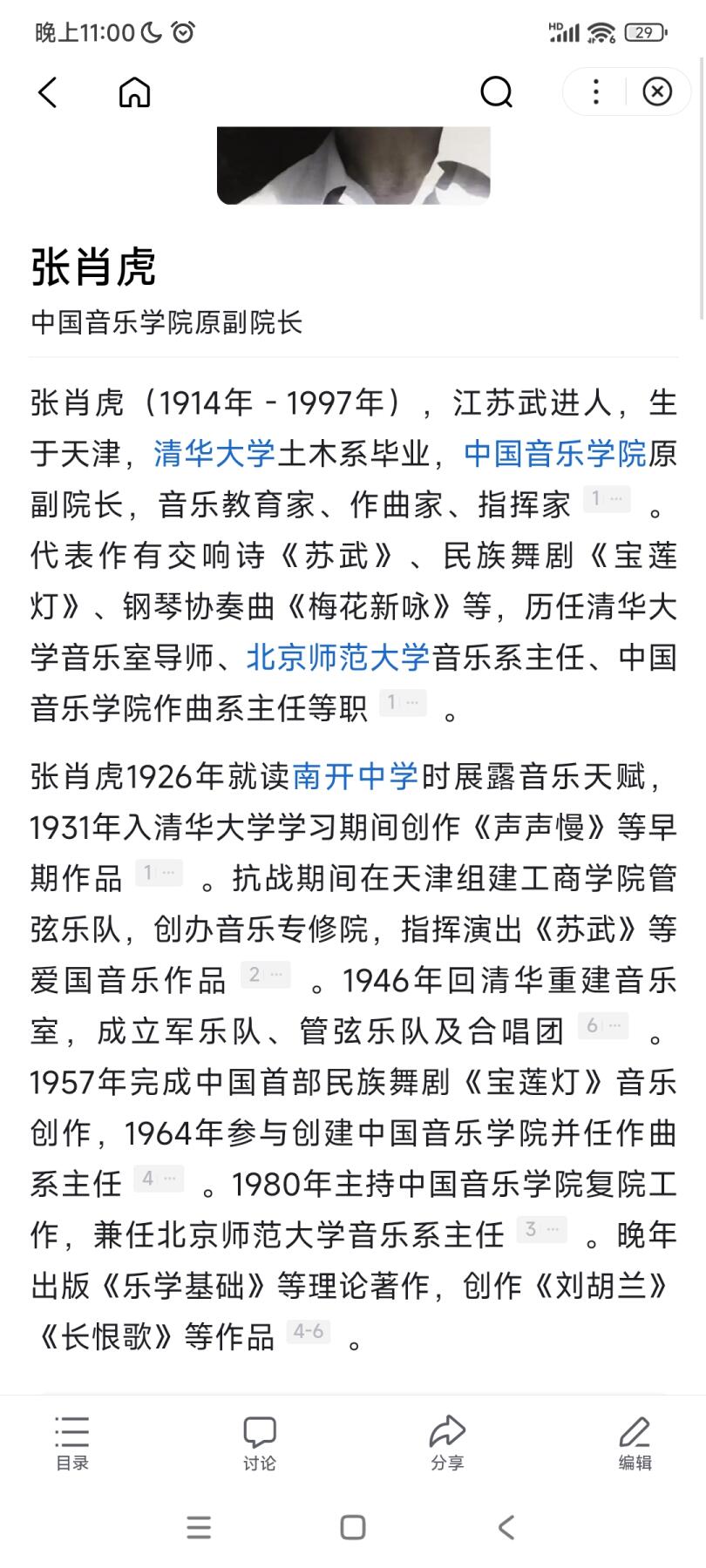Open reference 4-6 after 《长恨歌》等作品
Image resolution: width=706 pixels, height=1568 pixels.
click(309, 1332)
